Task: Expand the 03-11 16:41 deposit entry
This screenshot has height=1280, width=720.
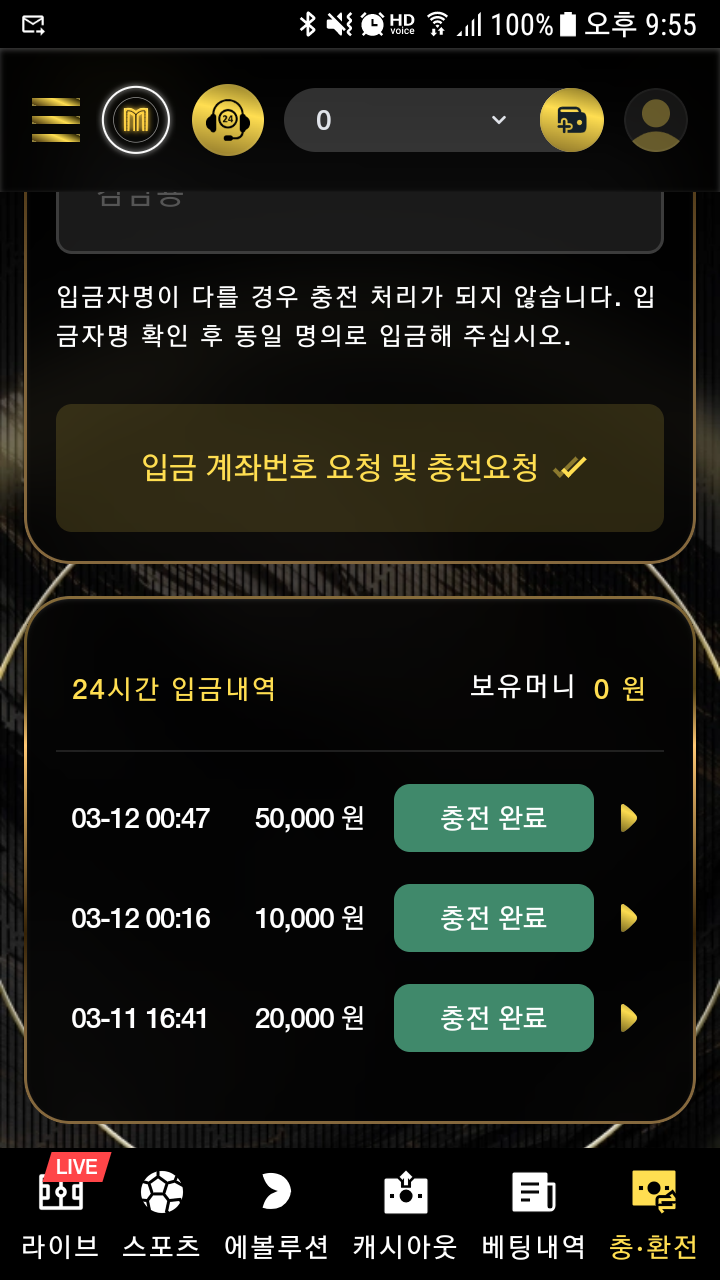Action: [628, 1018]
